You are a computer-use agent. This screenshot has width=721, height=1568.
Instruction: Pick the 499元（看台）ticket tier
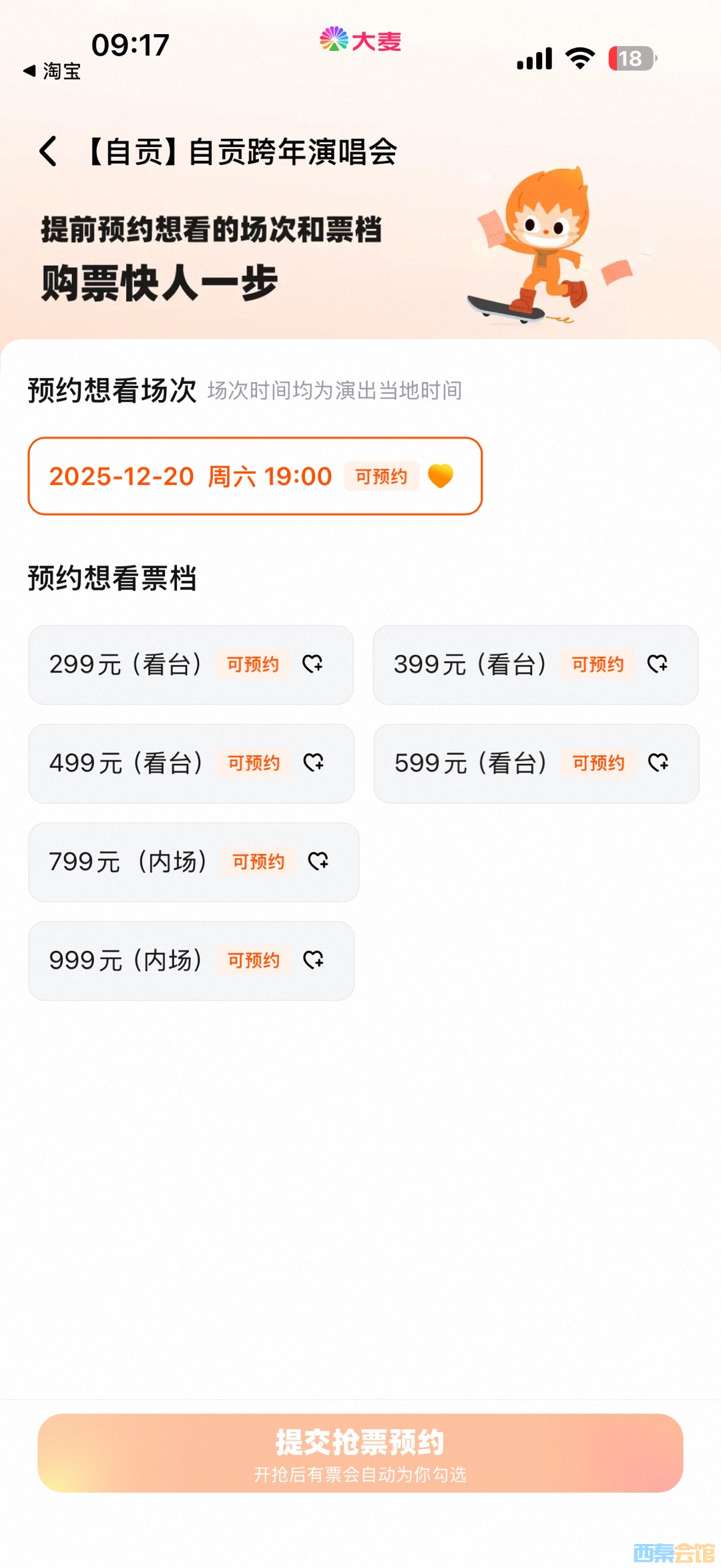(x=190, y=763)
